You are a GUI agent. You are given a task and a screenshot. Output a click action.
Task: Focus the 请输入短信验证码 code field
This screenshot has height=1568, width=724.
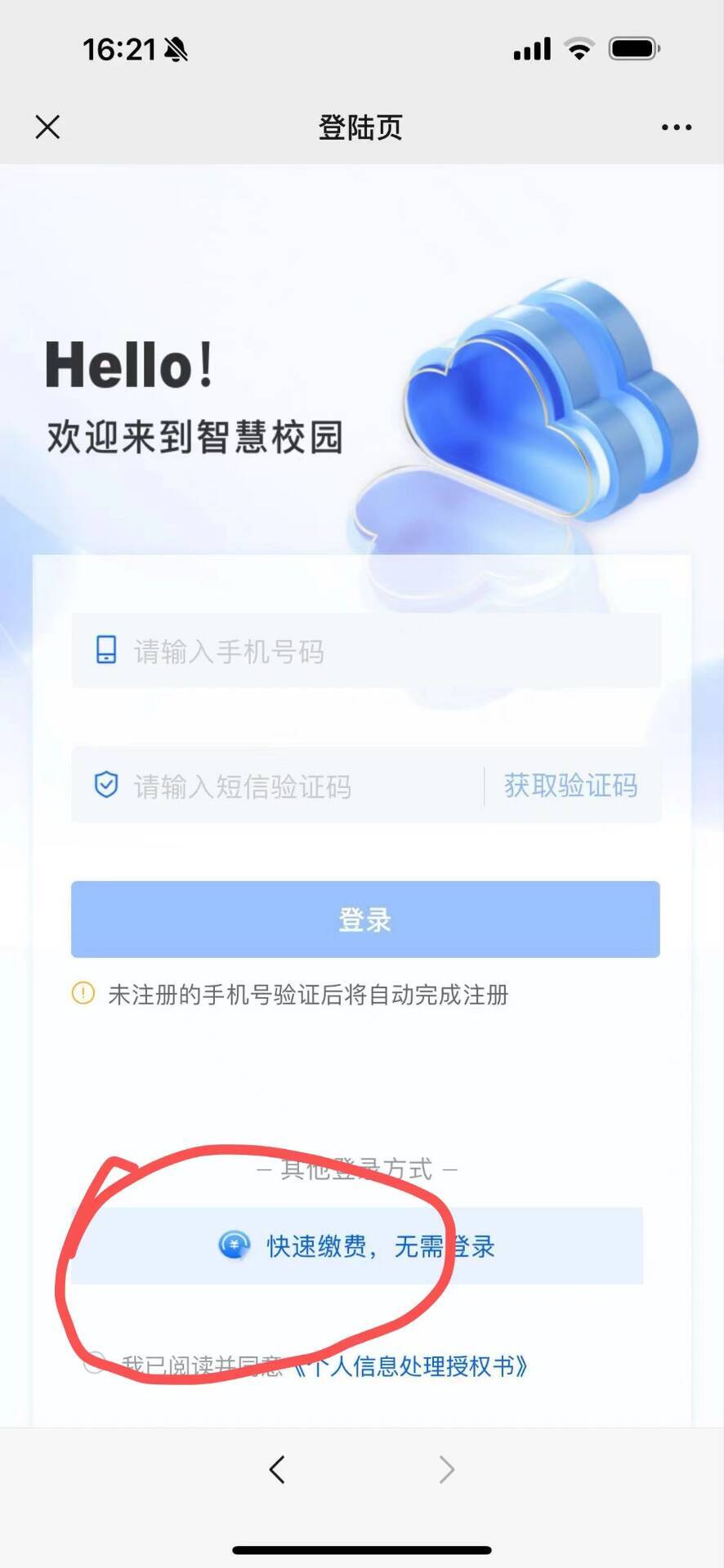coord(278,786)
